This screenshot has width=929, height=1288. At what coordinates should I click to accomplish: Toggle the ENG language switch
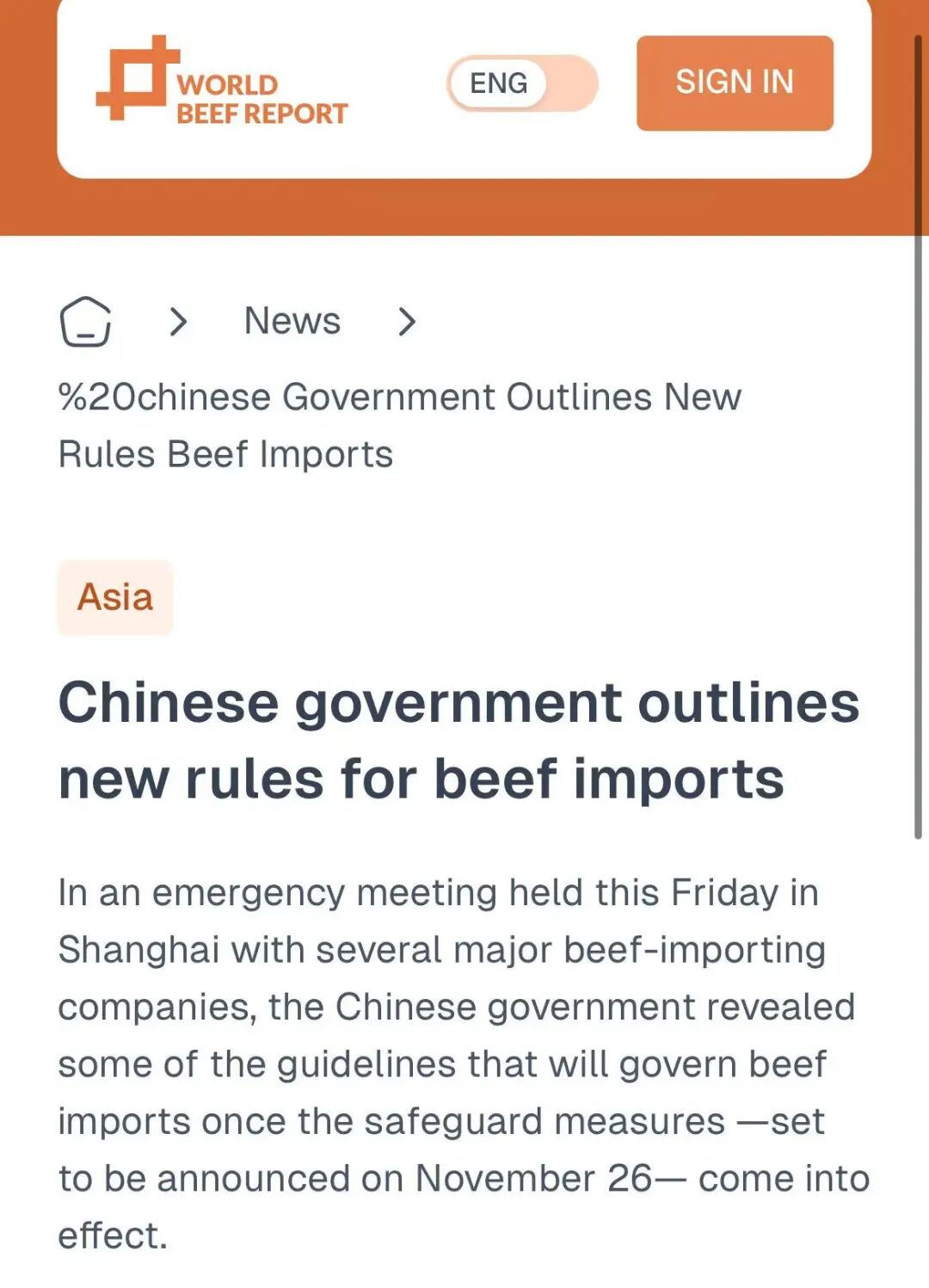(521, 83)
